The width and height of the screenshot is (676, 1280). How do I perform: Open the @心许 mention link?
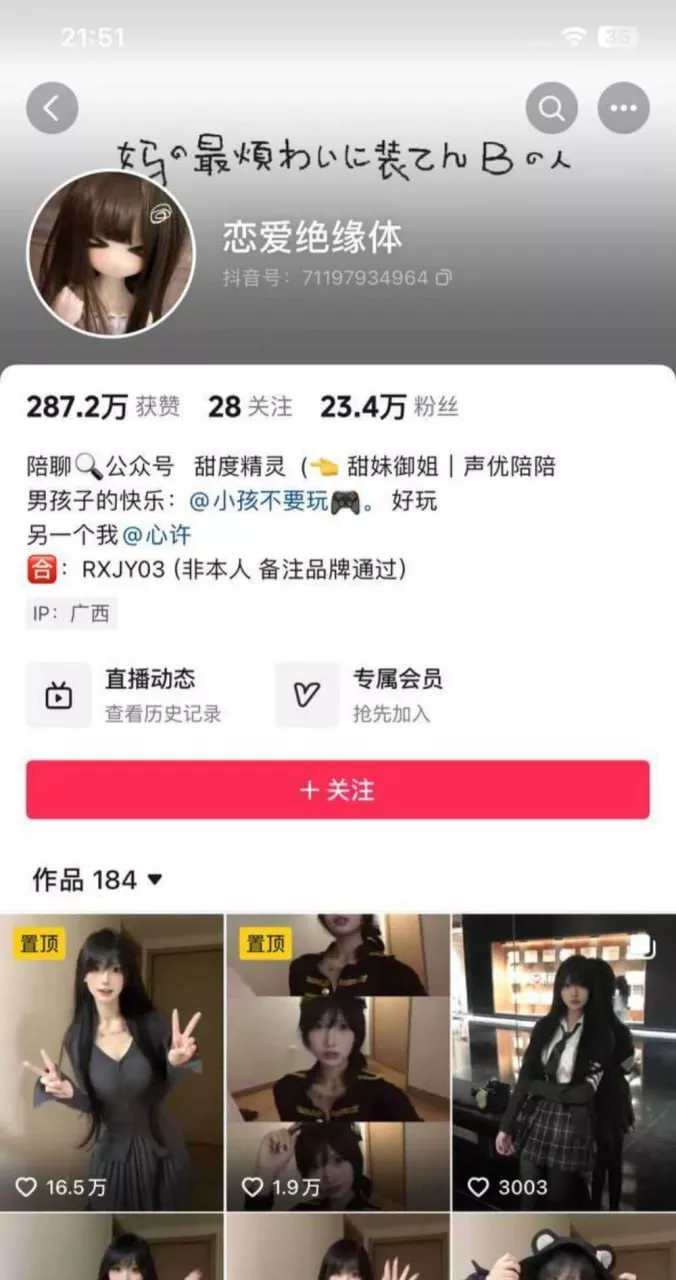pyautogui.click(x=156, y=535)
